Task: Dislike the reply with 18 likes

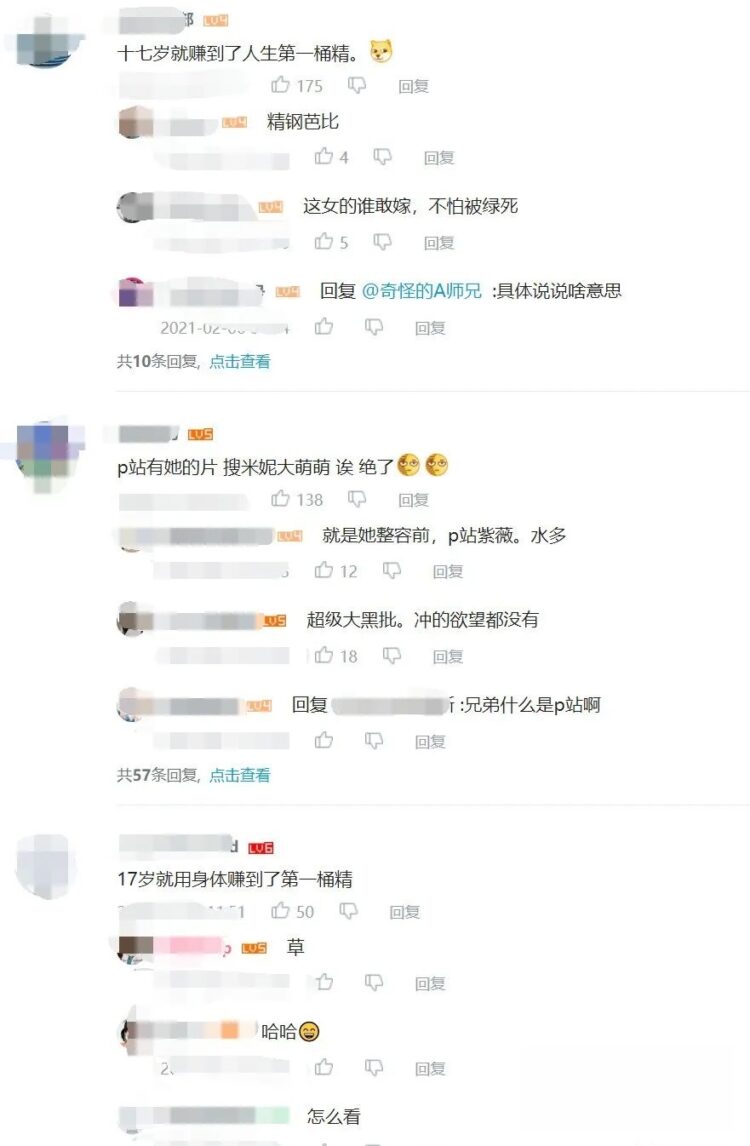Action: point(392,656)
